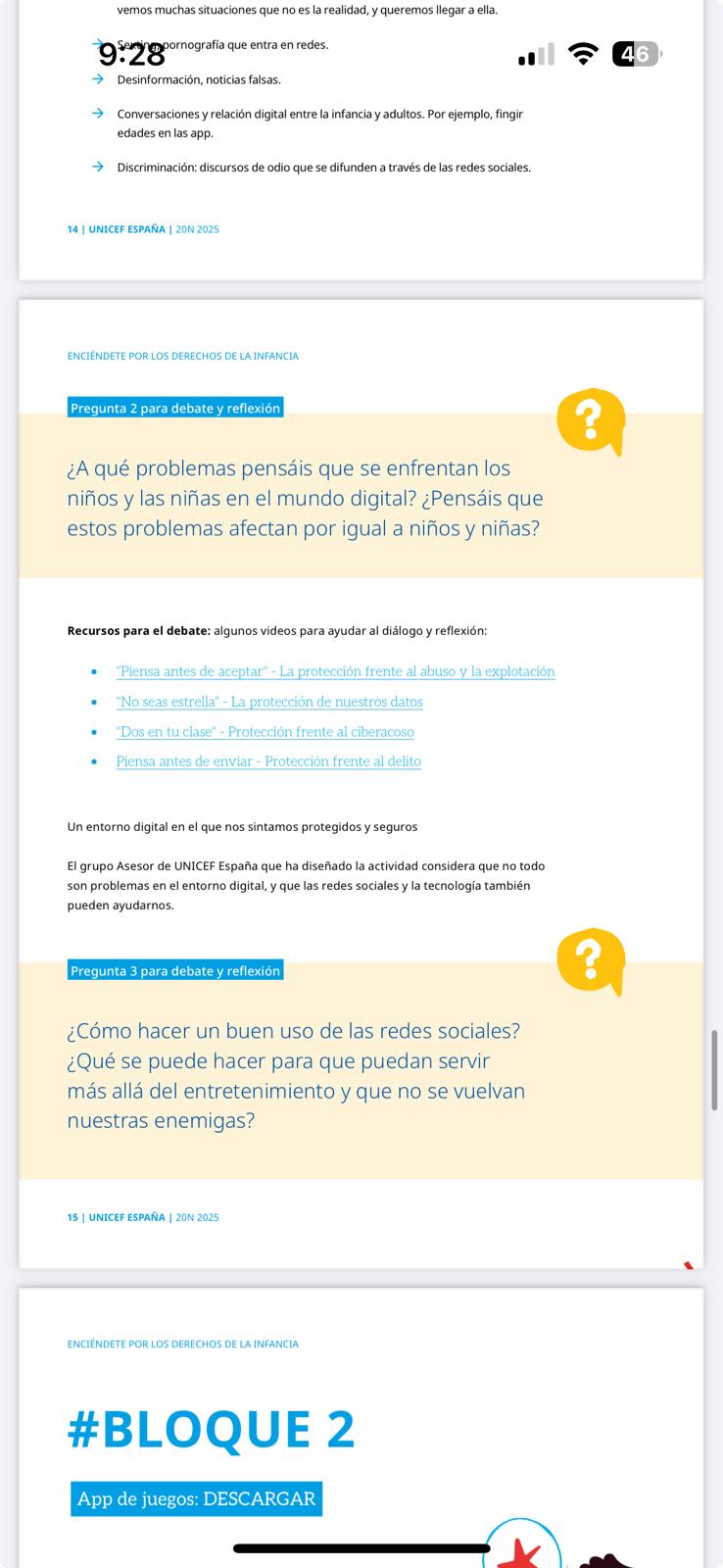Visit the "Piensa antes de enviar" link
Viewport: 723px width, 1568px height.
(x=268, y=761)
